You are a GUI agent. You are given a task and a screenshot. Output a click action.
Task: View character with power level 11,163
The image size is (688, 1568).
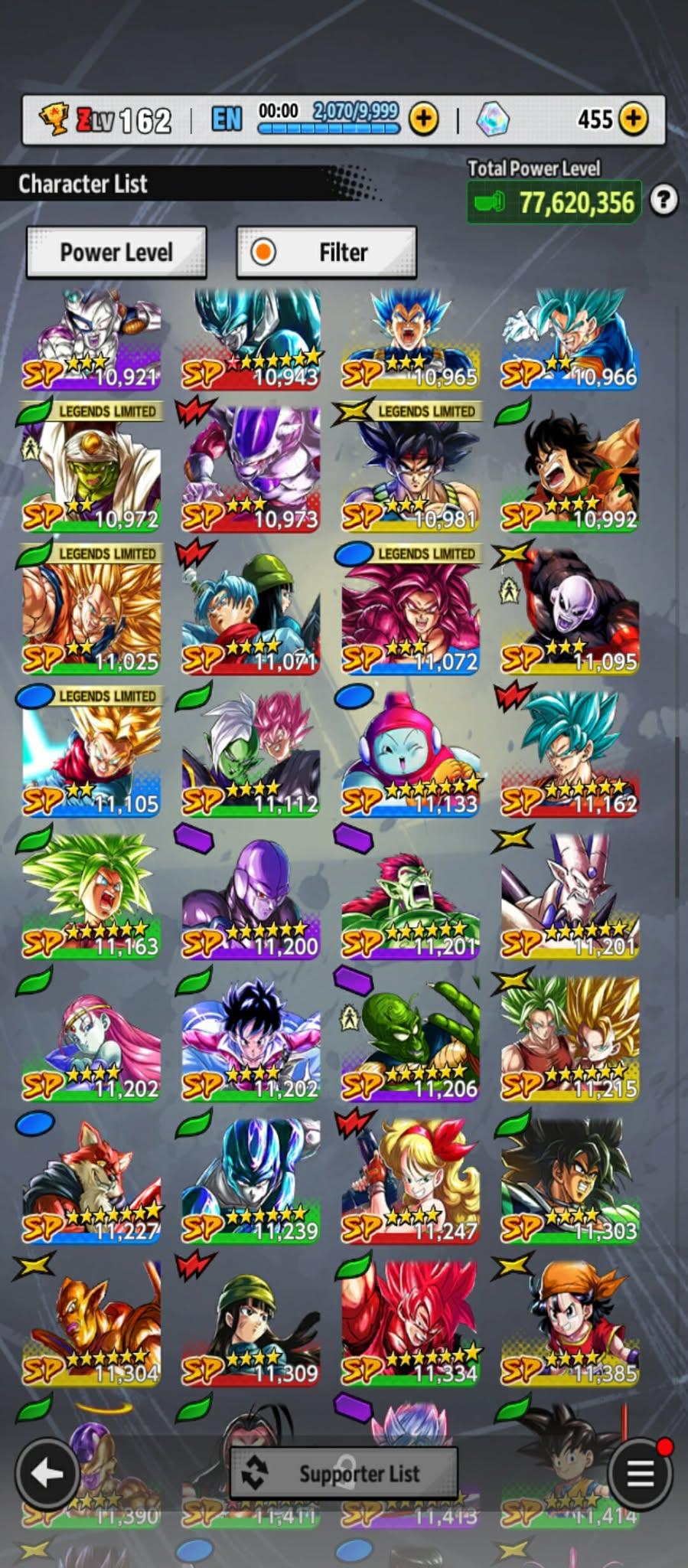coord(92,896)
